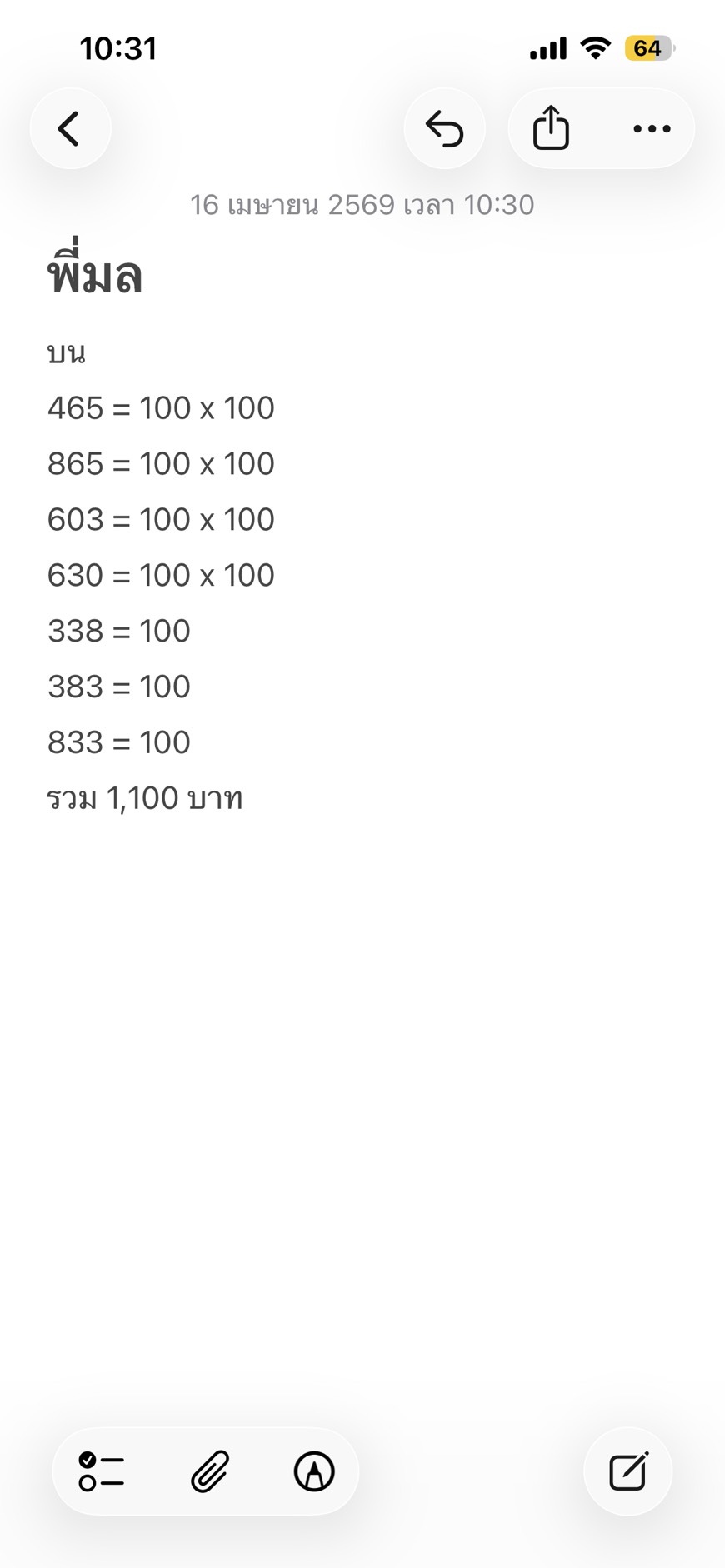Viewport: 725px width, 1568px height.
Task: Open the more options menu
Action: (x=652, y=128)
